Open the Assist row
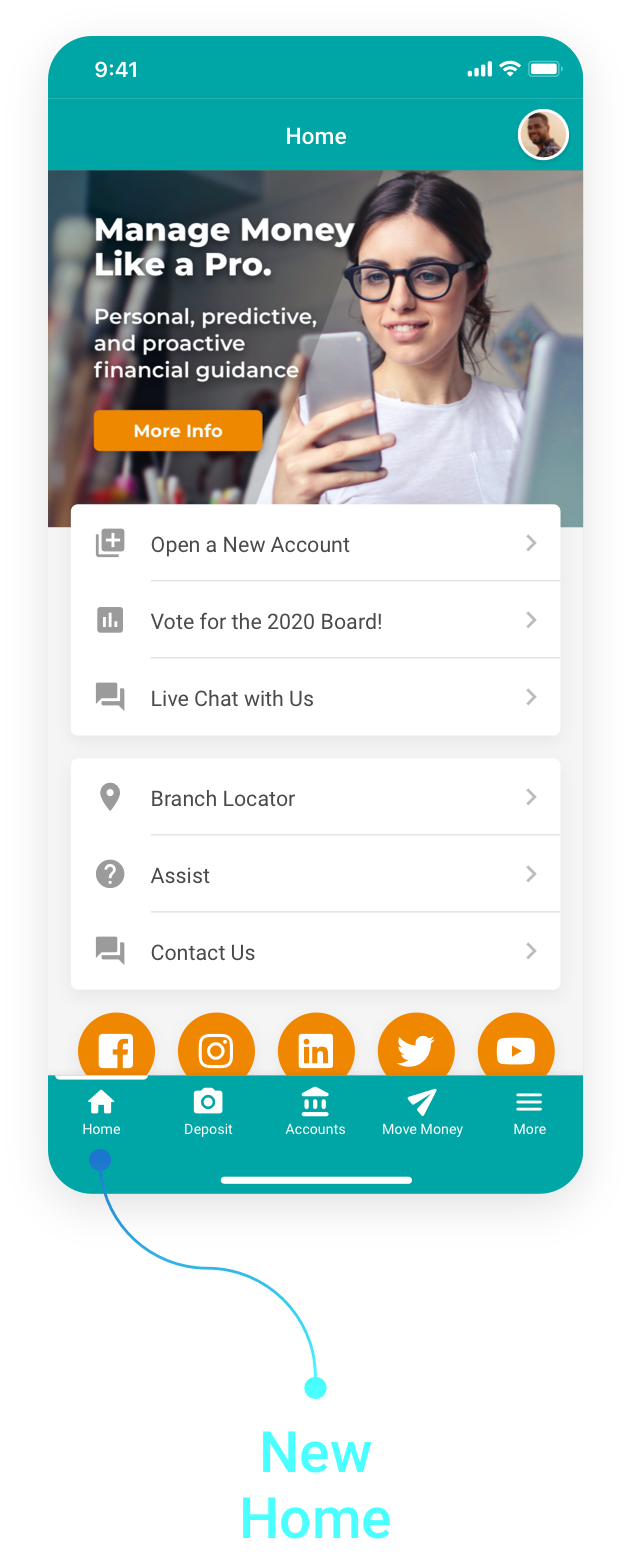The height and width of the screenshot is (1560, 632). click(315, 875)
